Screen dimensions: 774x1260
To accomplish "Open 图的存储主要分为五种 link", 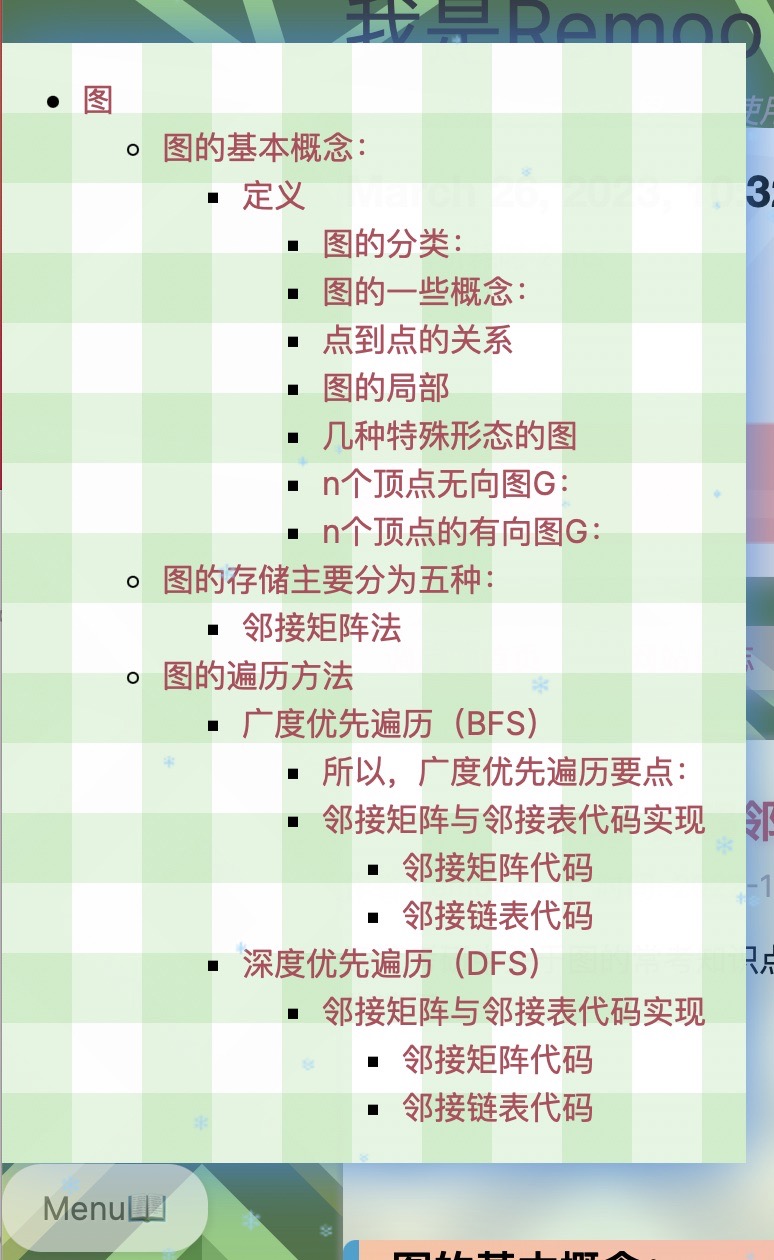I will click(329, 580).
